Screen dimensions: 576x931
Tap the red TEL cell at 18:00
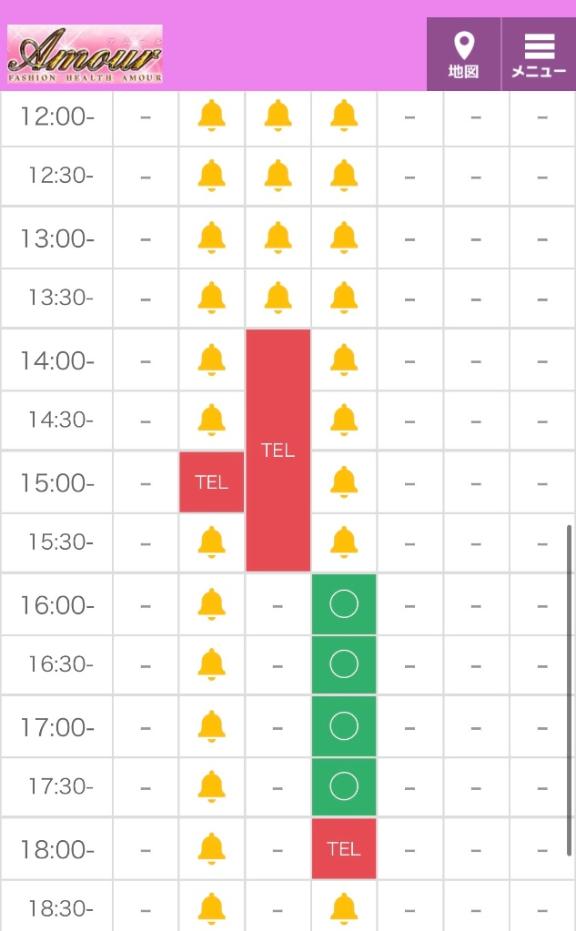tap(344, 848)
